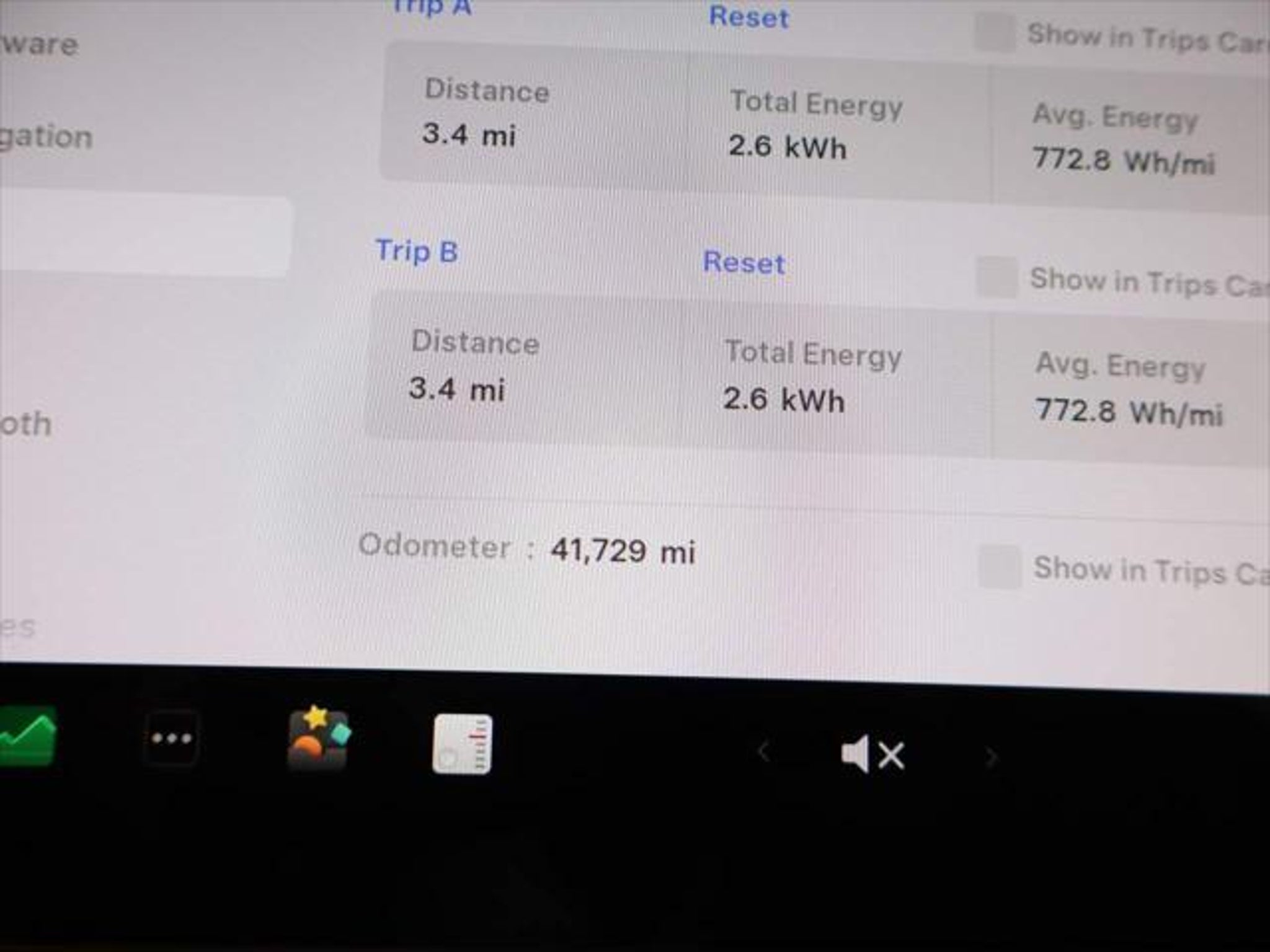The image size is (1270, 952).
Task: Check Show in Trips Card for Trip B
Action: coord(997,278)
